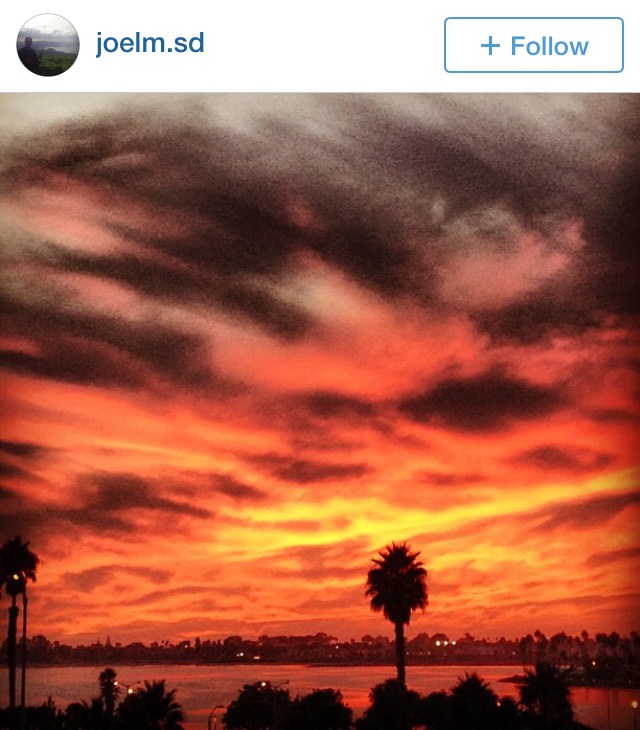Tap the joelm.sd username link
Viewport: 640px width, 730px height.
(150, 44)
